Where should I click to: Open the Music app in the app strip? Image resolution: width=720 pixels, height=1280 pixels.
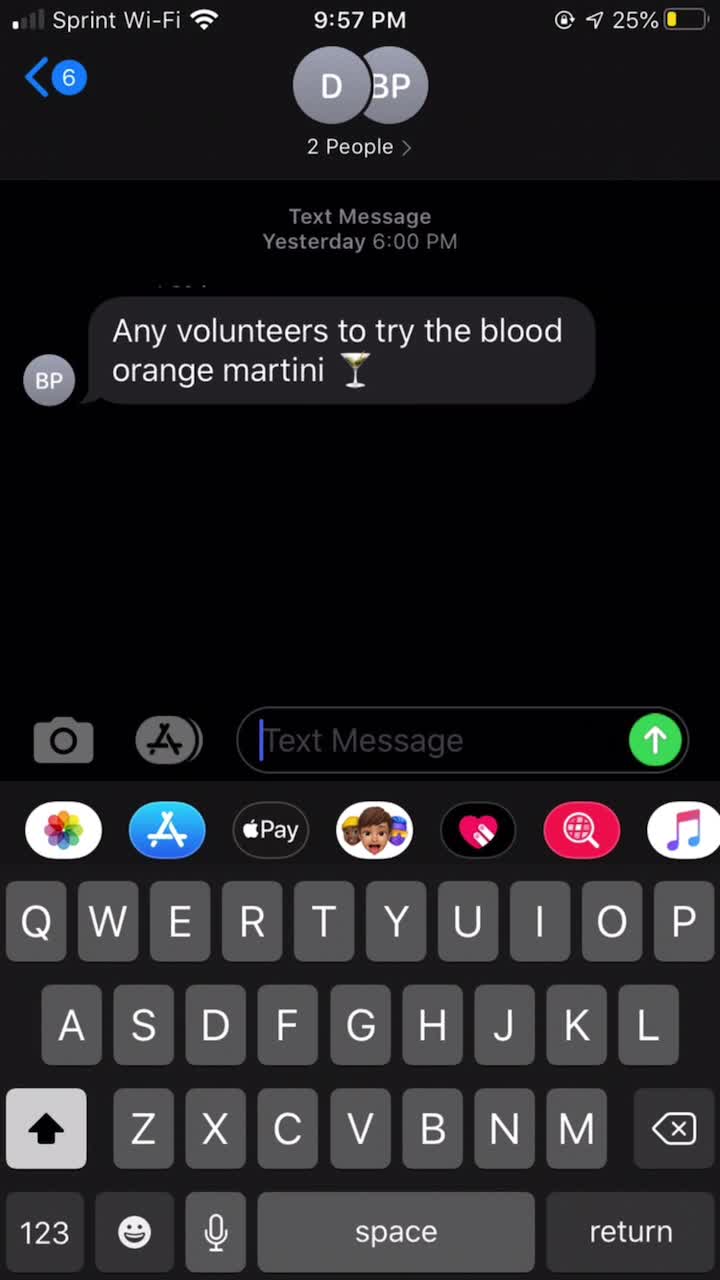click(686, 830)
